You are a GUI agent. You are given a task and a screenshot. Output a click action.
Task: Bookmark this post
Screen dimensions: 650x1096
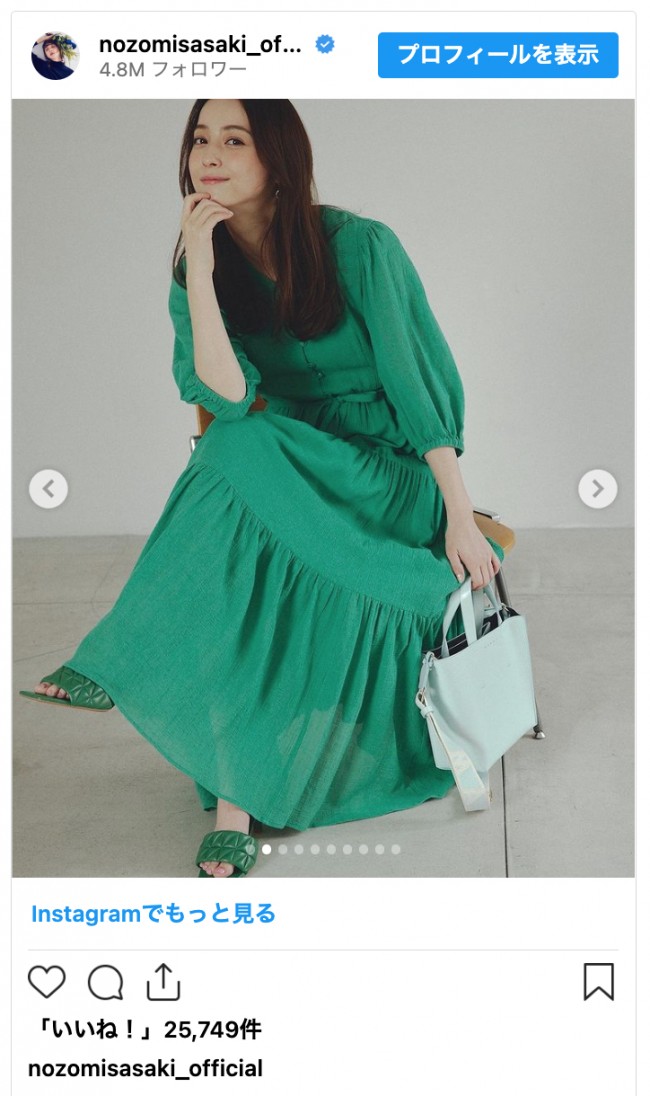(598, 982)
